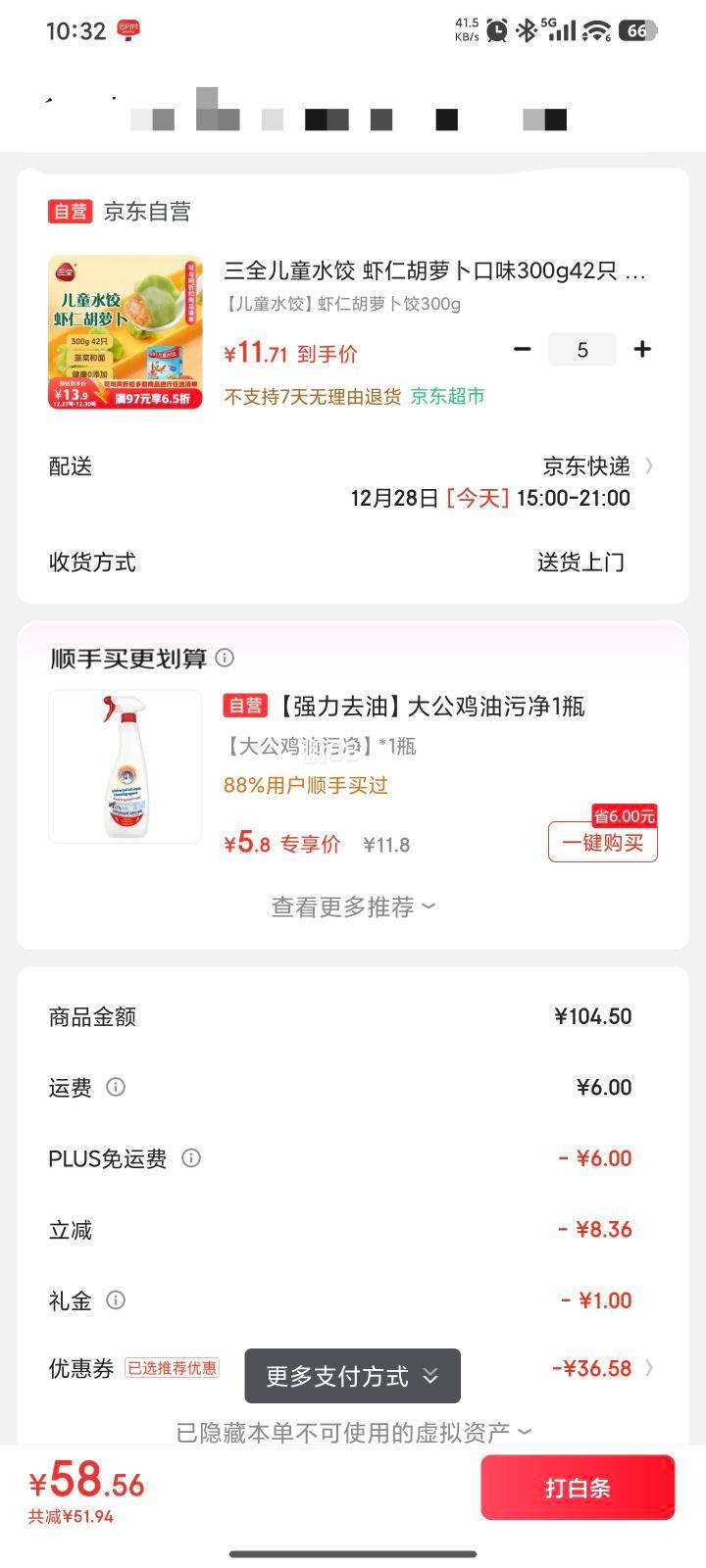Screen dimensions: 706x1568
Task: Increase dumpling quantity with plus stepper
Action: pos(642,349)
